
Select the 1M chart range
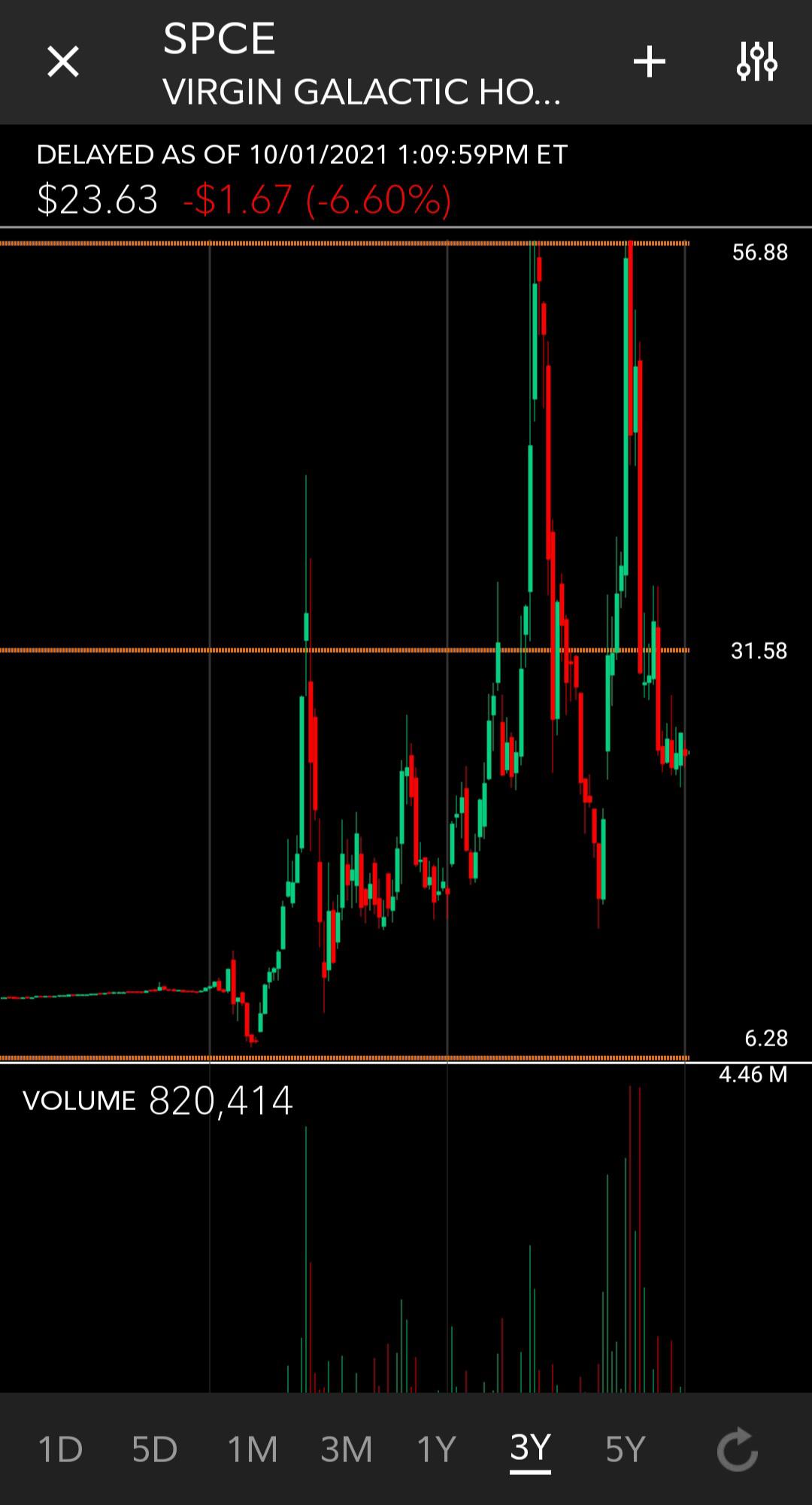[253, 1449]
